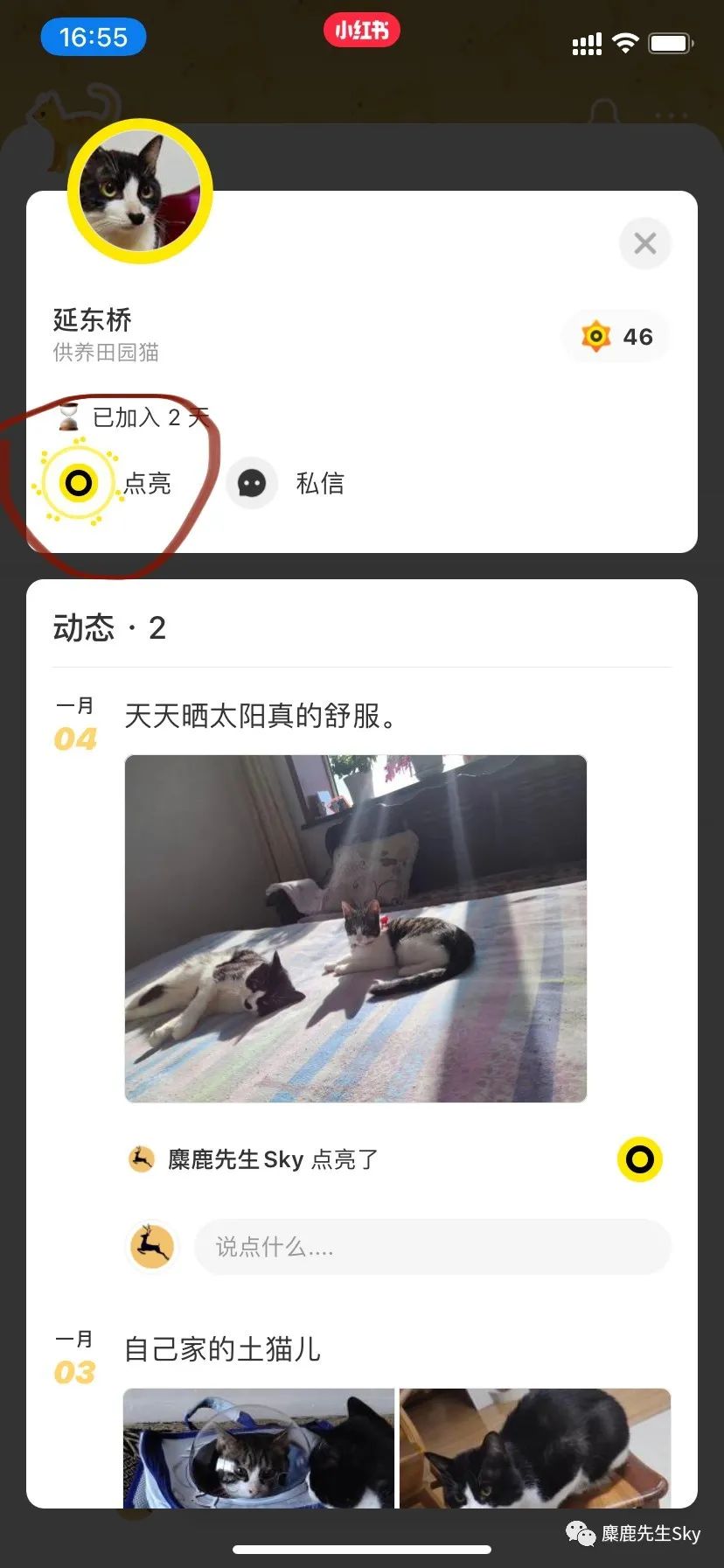Tap the small deer icon beside 麋鹿先生Sky's name
The height and width of the screenshot is (1568, 724).
(141, 1158)
